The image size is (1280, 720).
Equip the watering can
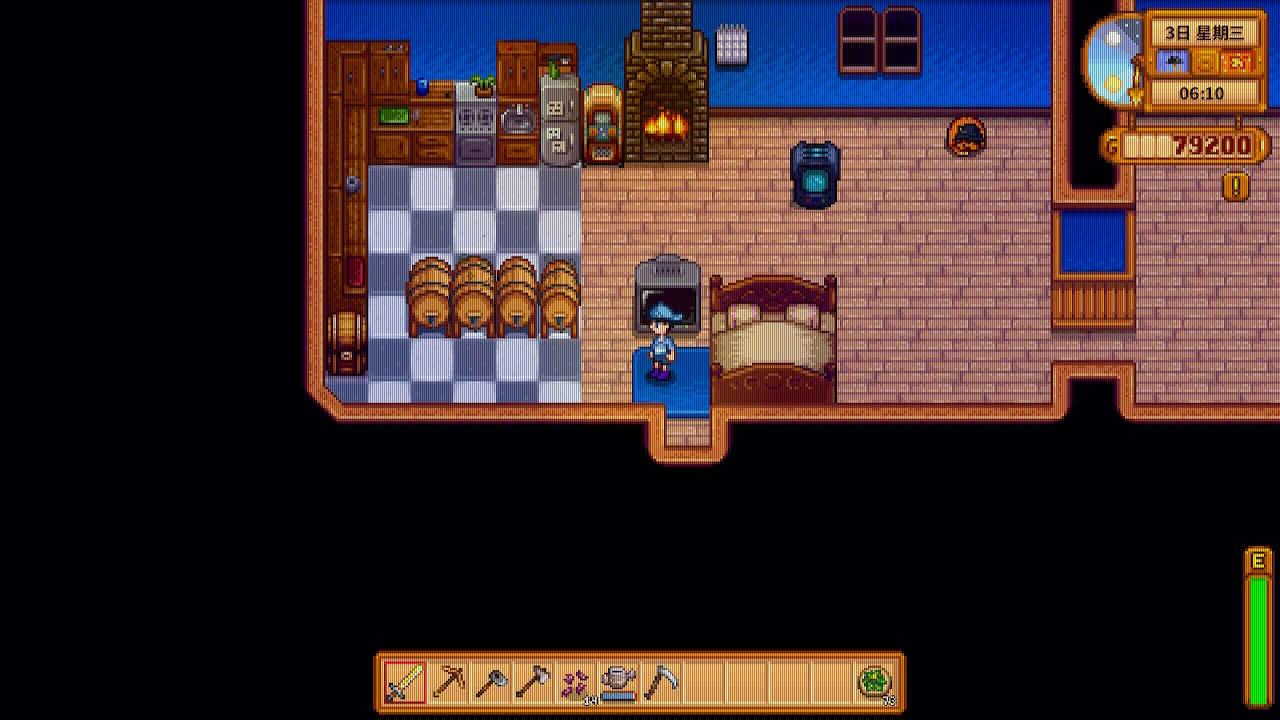619,683
